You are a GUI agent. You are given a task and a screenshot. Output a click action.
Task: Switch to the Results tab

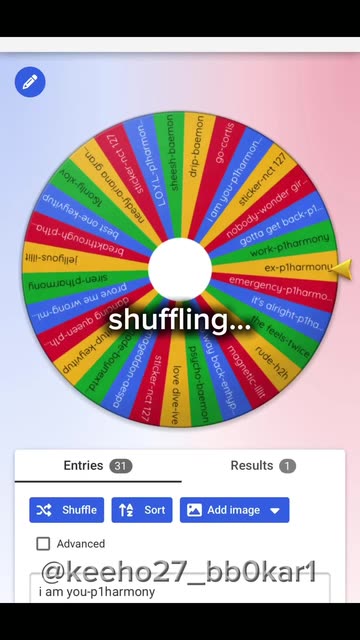(x=263, y=466)
